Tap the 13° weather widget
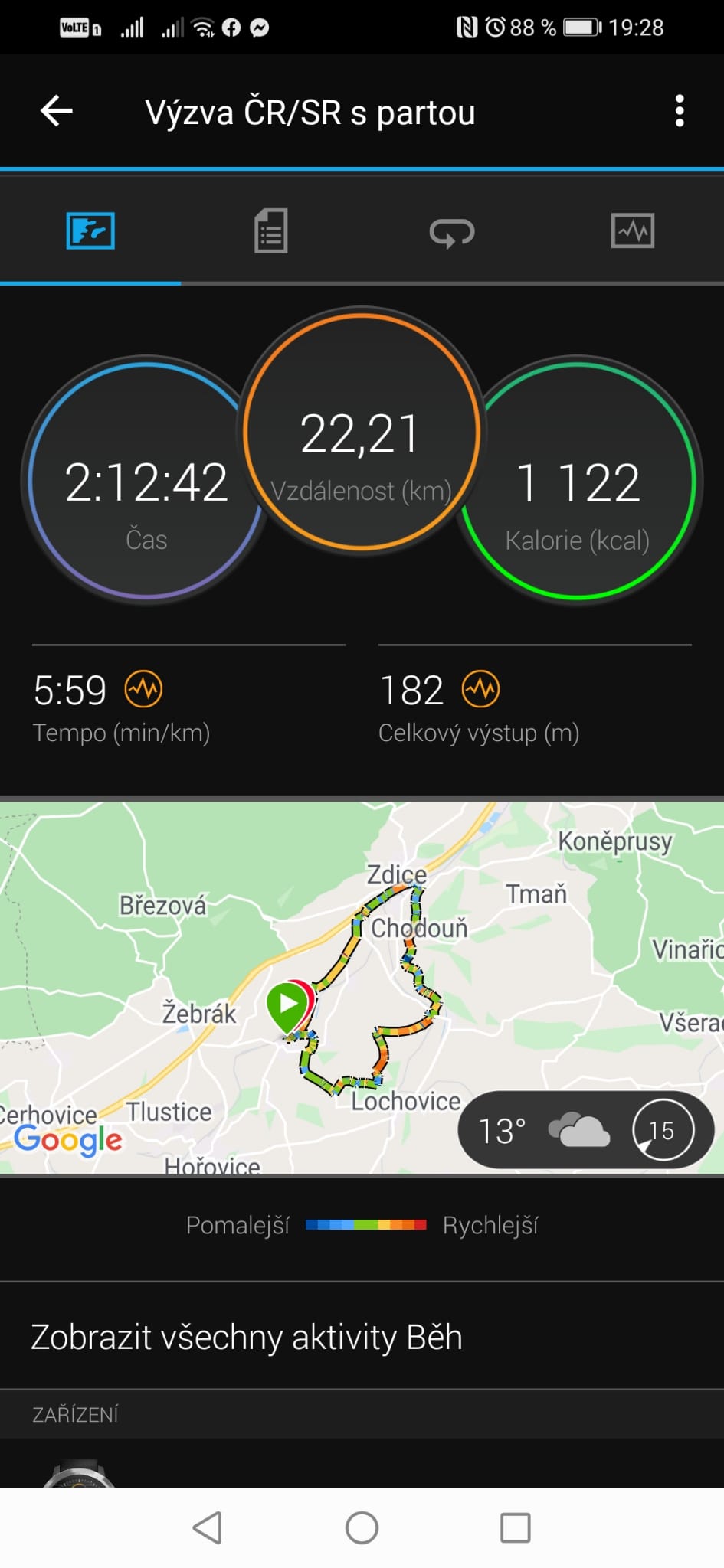The height and width of the screenshot is (1568, 724). 586,1130
